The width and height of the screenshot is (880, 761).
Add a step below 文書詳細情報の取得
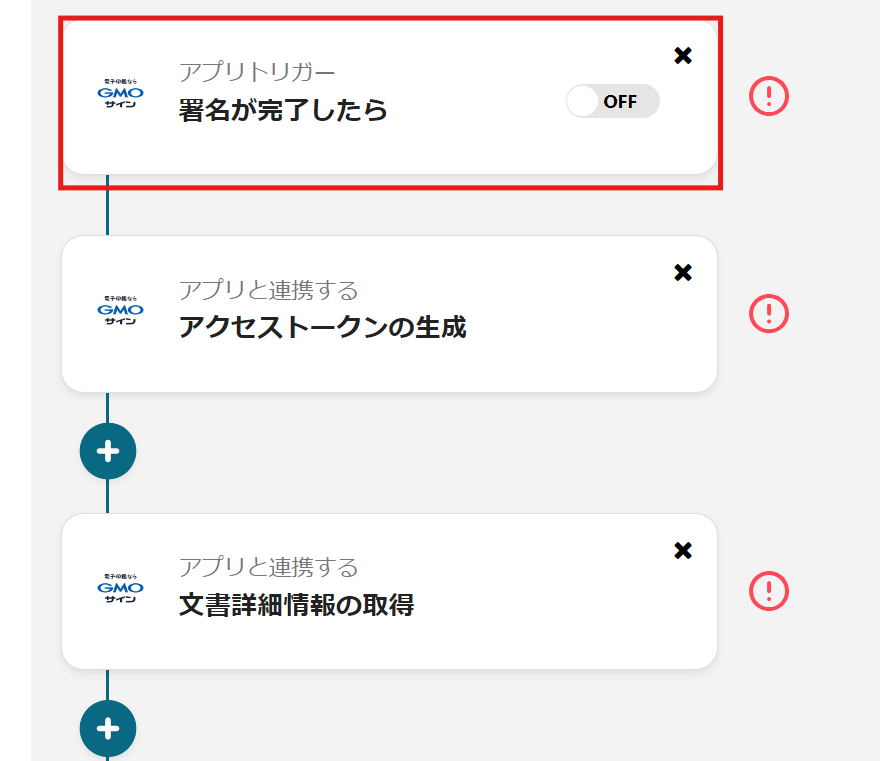tap(108, 728)
